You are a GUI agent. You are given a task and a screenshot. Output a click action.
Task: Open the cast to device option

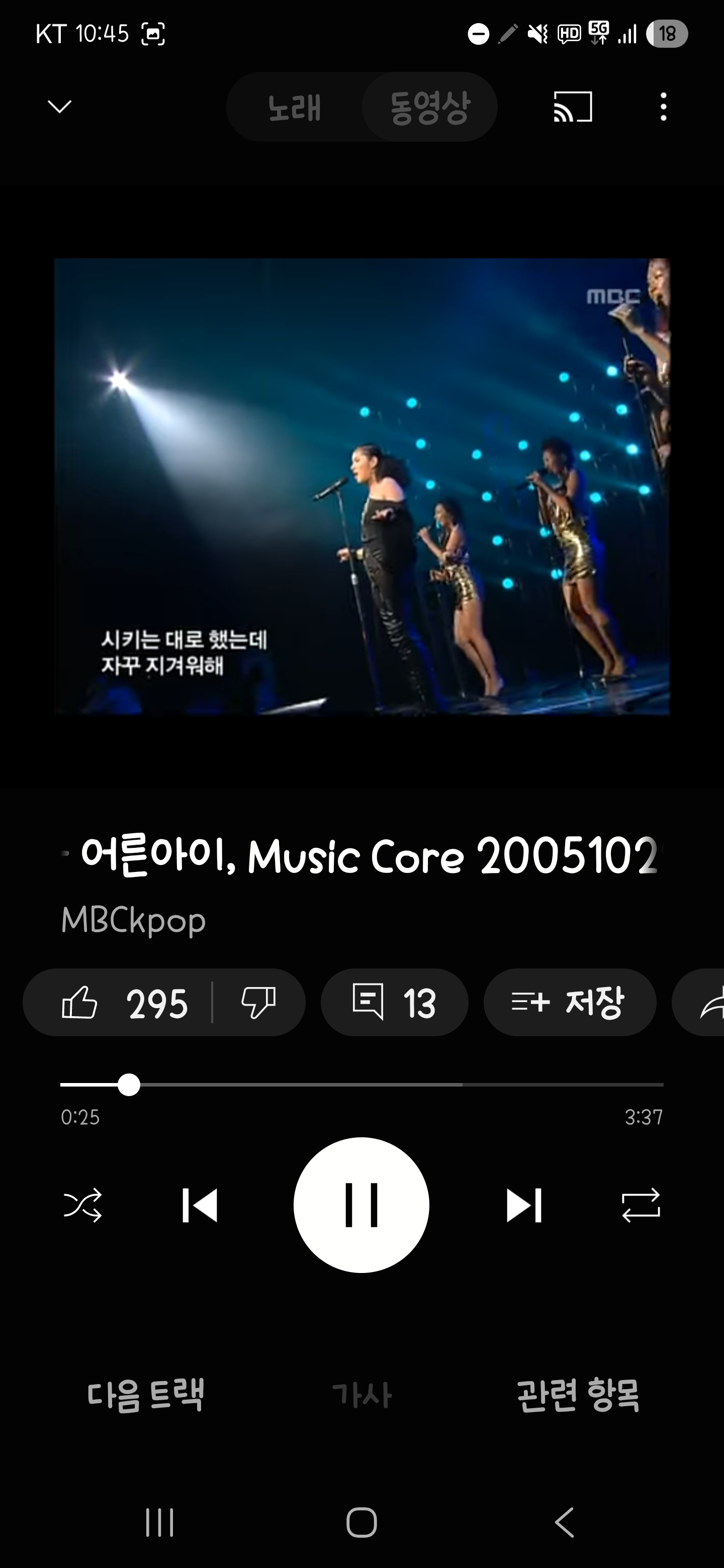coord(572,107)
